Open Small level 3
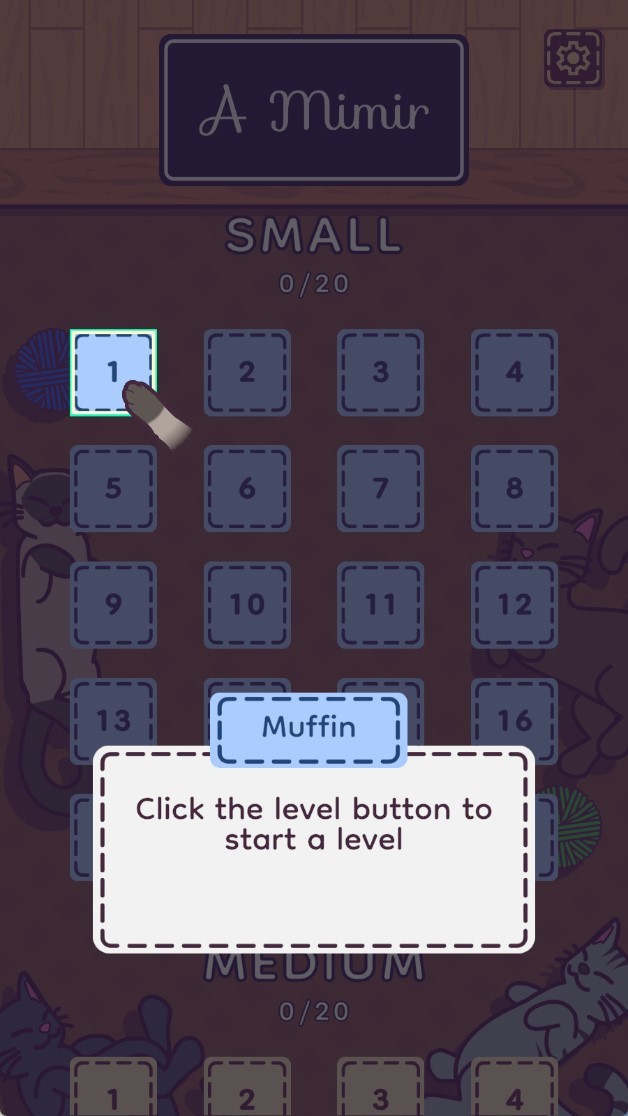The image size is (628, 1116). point(380,372)
